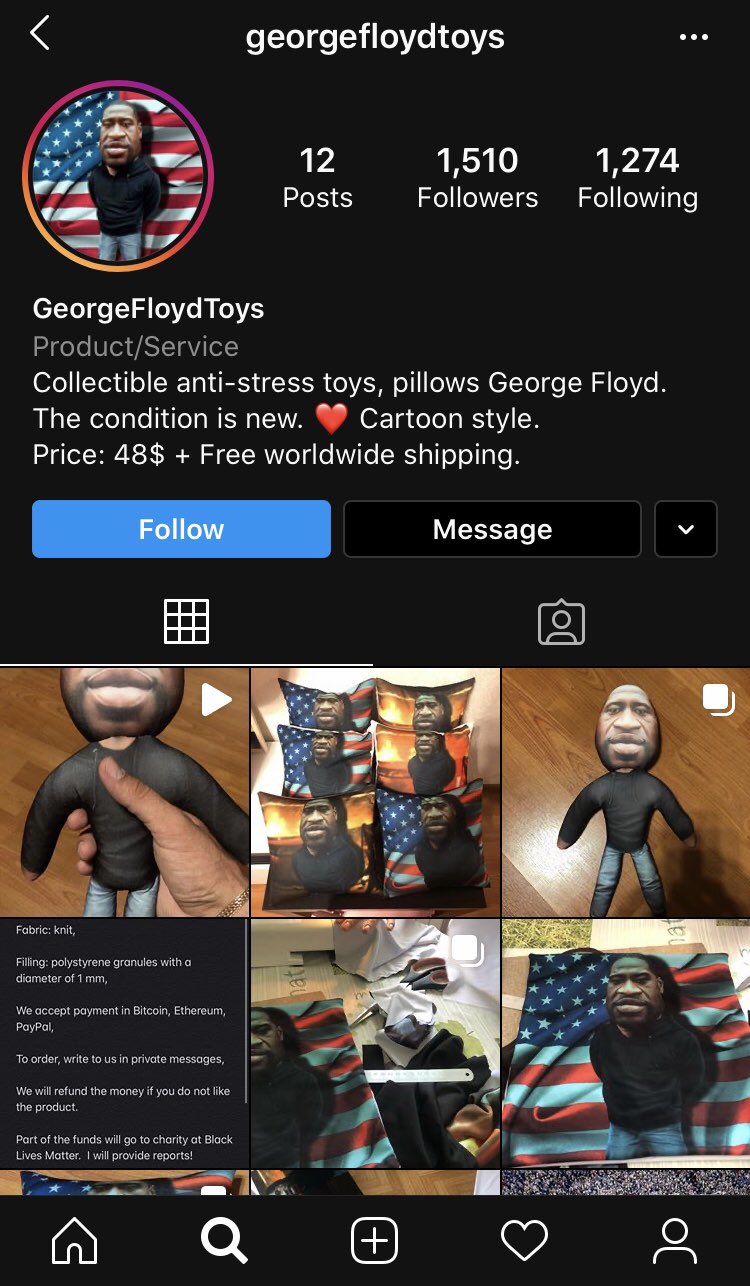Go to the Home feed tab
750x1286 pixels.
(x=75, y=1241)
